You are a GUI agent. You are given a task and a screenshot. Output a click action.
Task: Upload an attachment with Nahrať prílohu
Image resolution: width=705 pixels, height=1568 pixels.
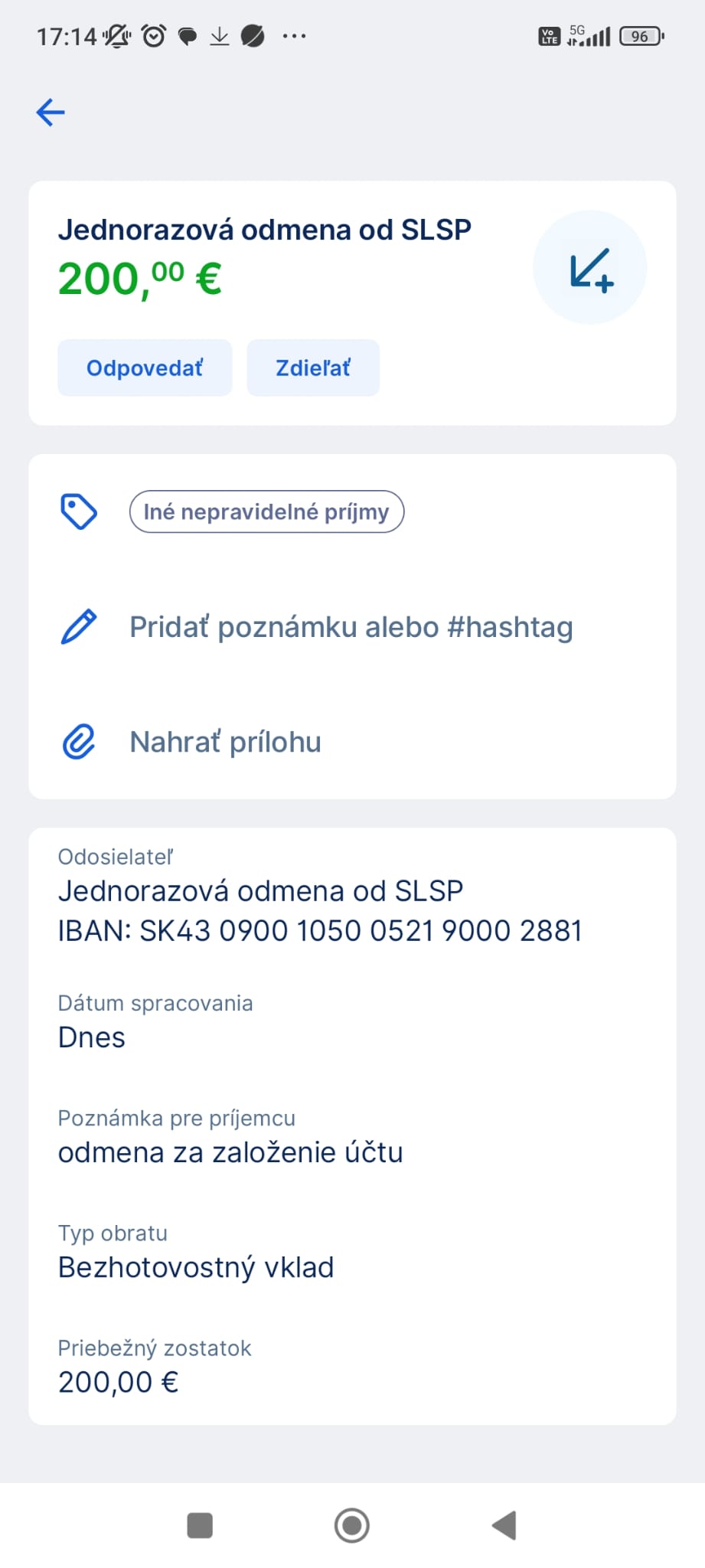pyautogui.click(x=352, y=742)
